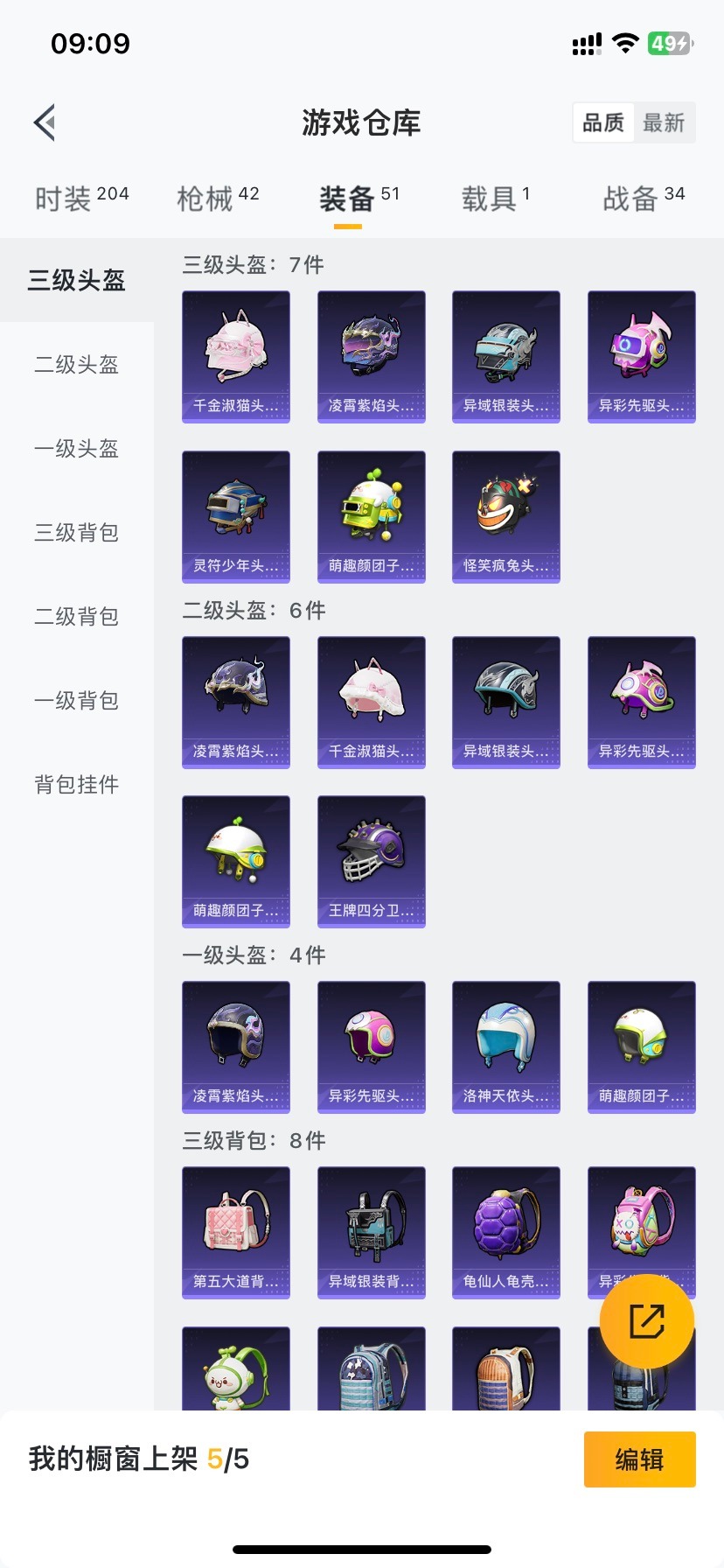Open the 战备 tab
The image size is (724, 1568).
point(644,199)
